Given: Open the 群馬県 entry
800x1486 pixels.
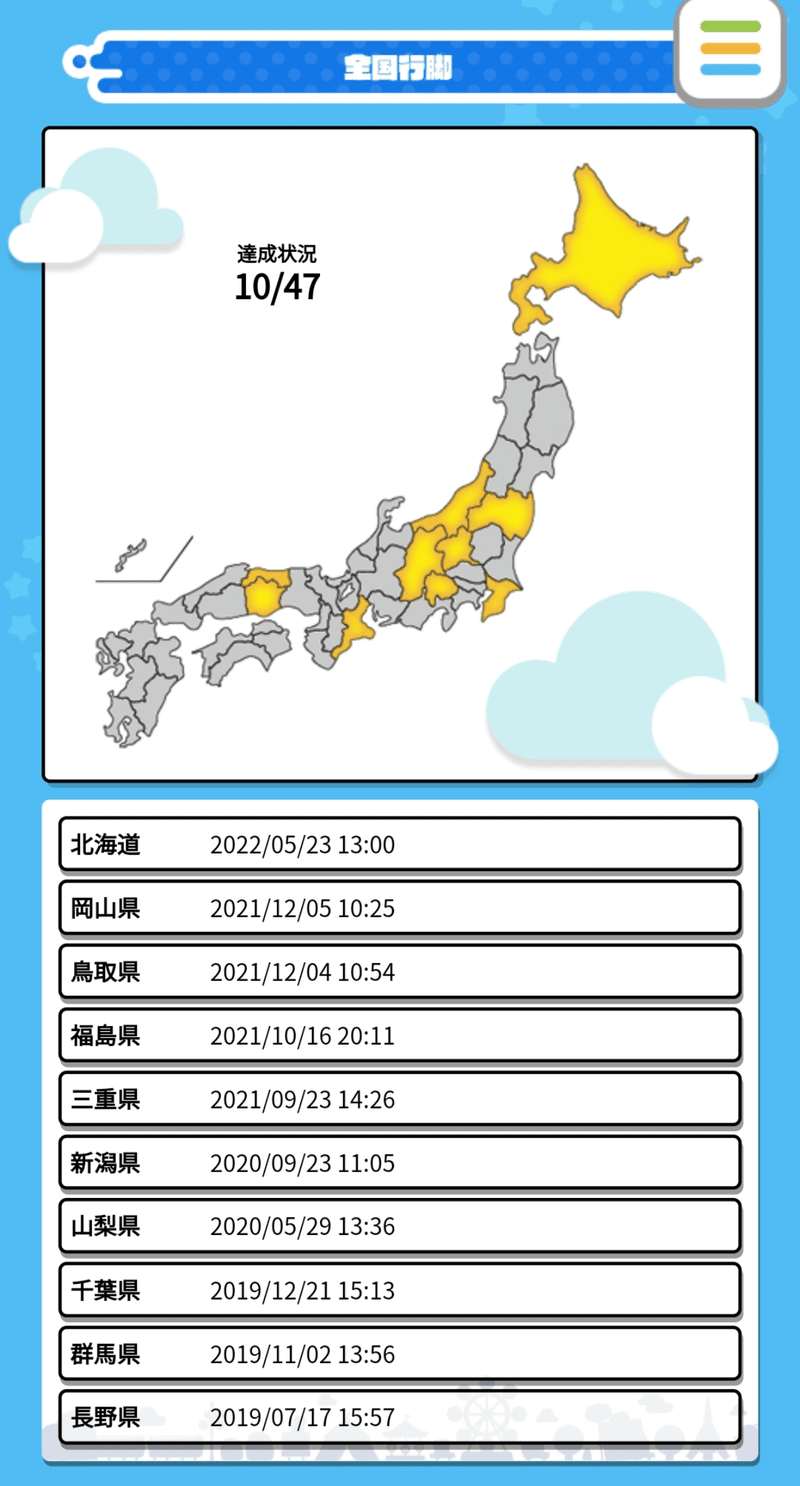Looking at the screenshot, I should click(400, 1355).
